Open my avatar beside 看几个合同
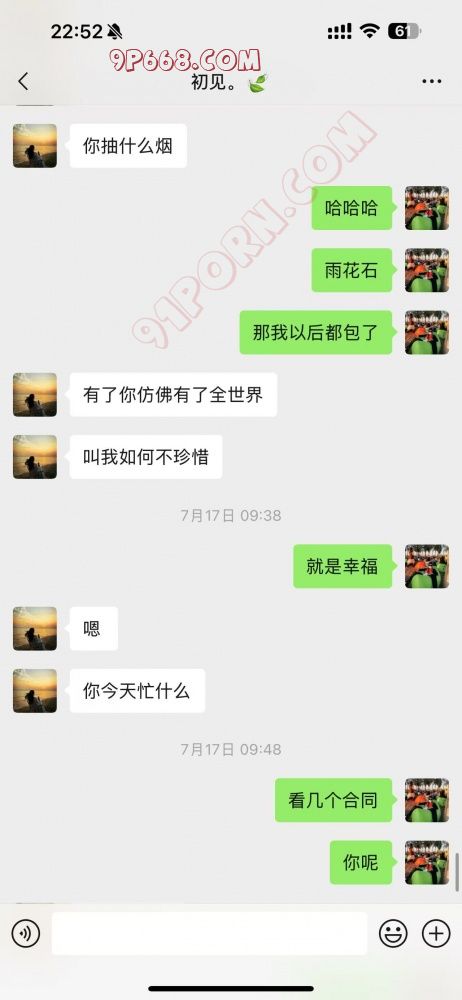 [x=427, y=800]
